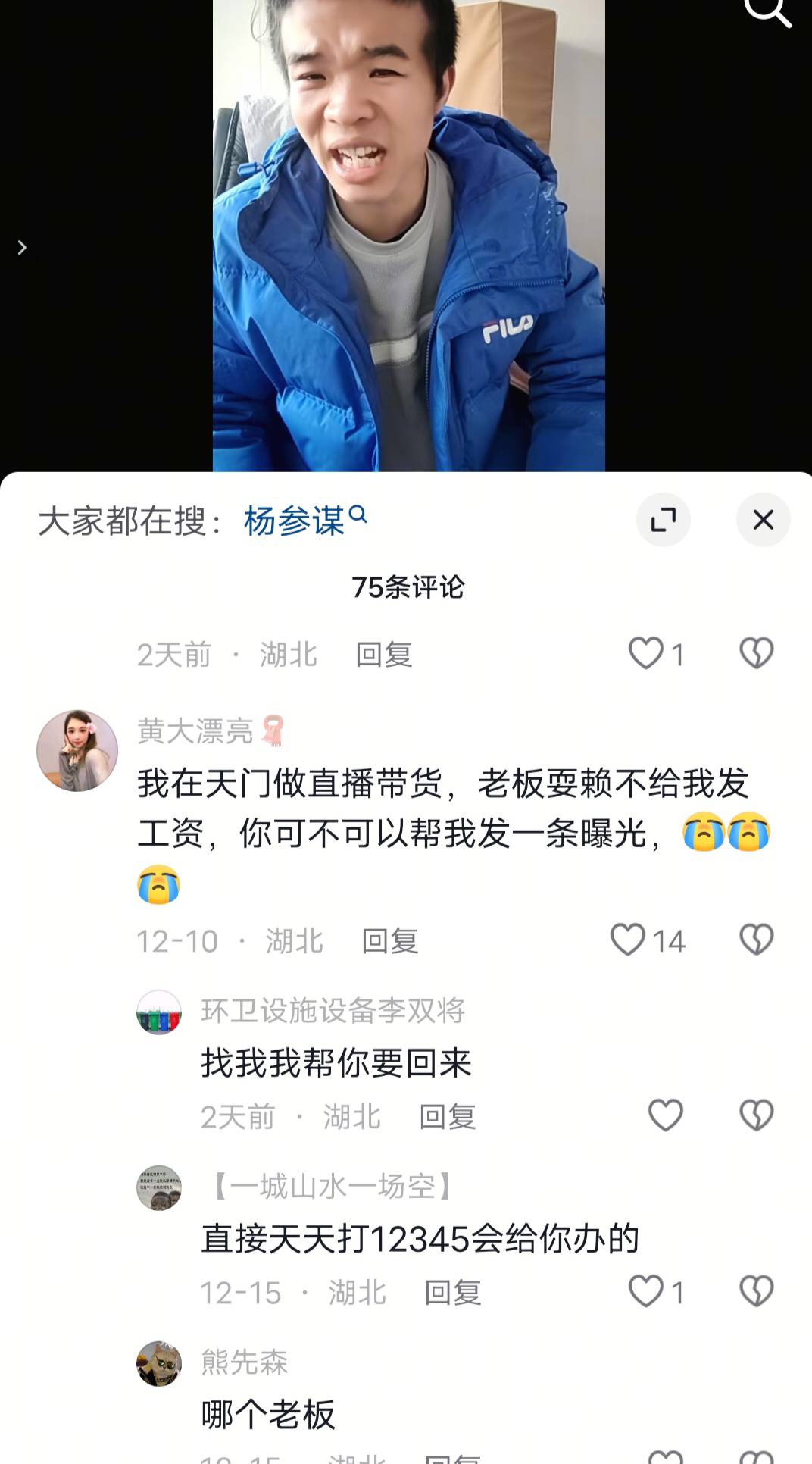
Task: Reply to 一城山水一场空's comment
Action: [x=453, y=1293]
